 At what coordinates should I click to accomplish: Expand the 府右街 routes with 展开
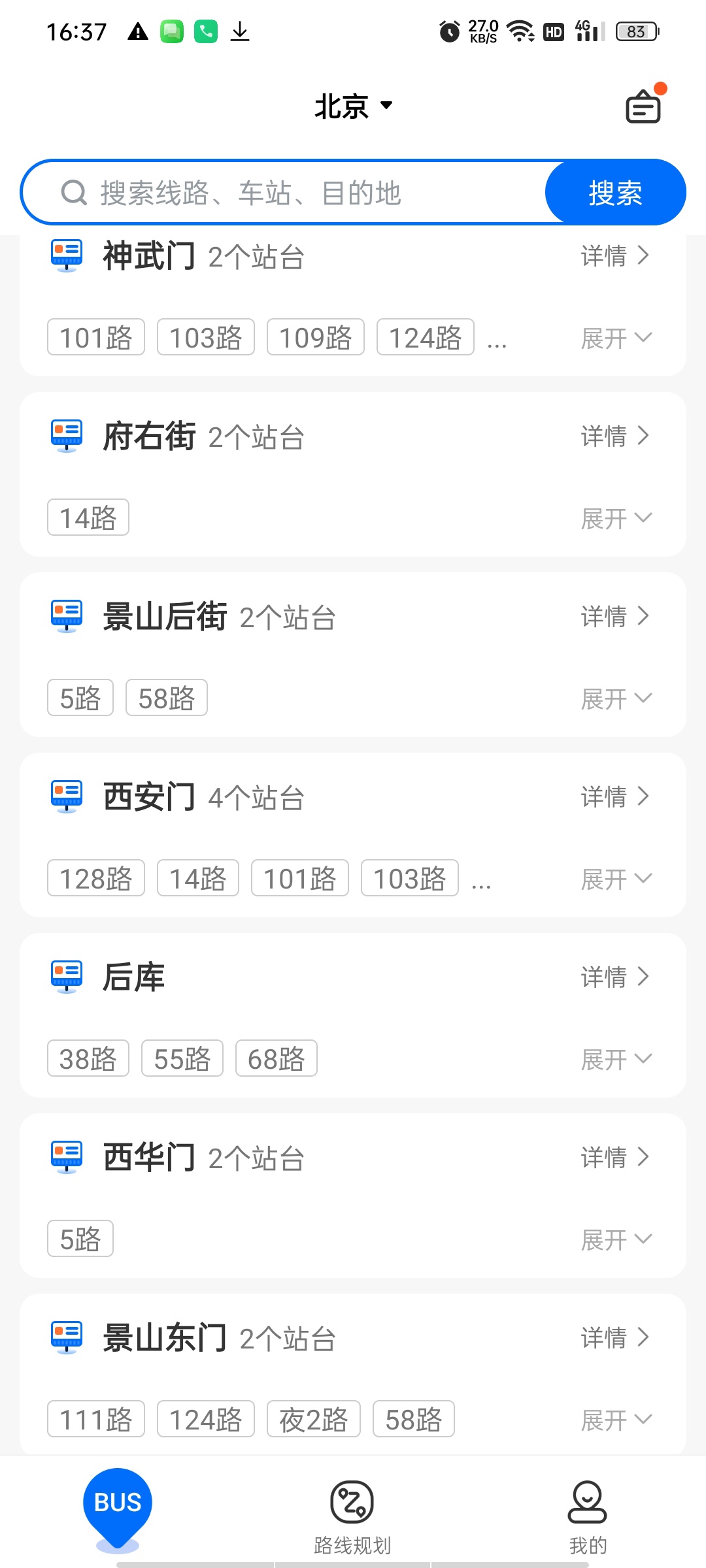click(x=616, y=518)
